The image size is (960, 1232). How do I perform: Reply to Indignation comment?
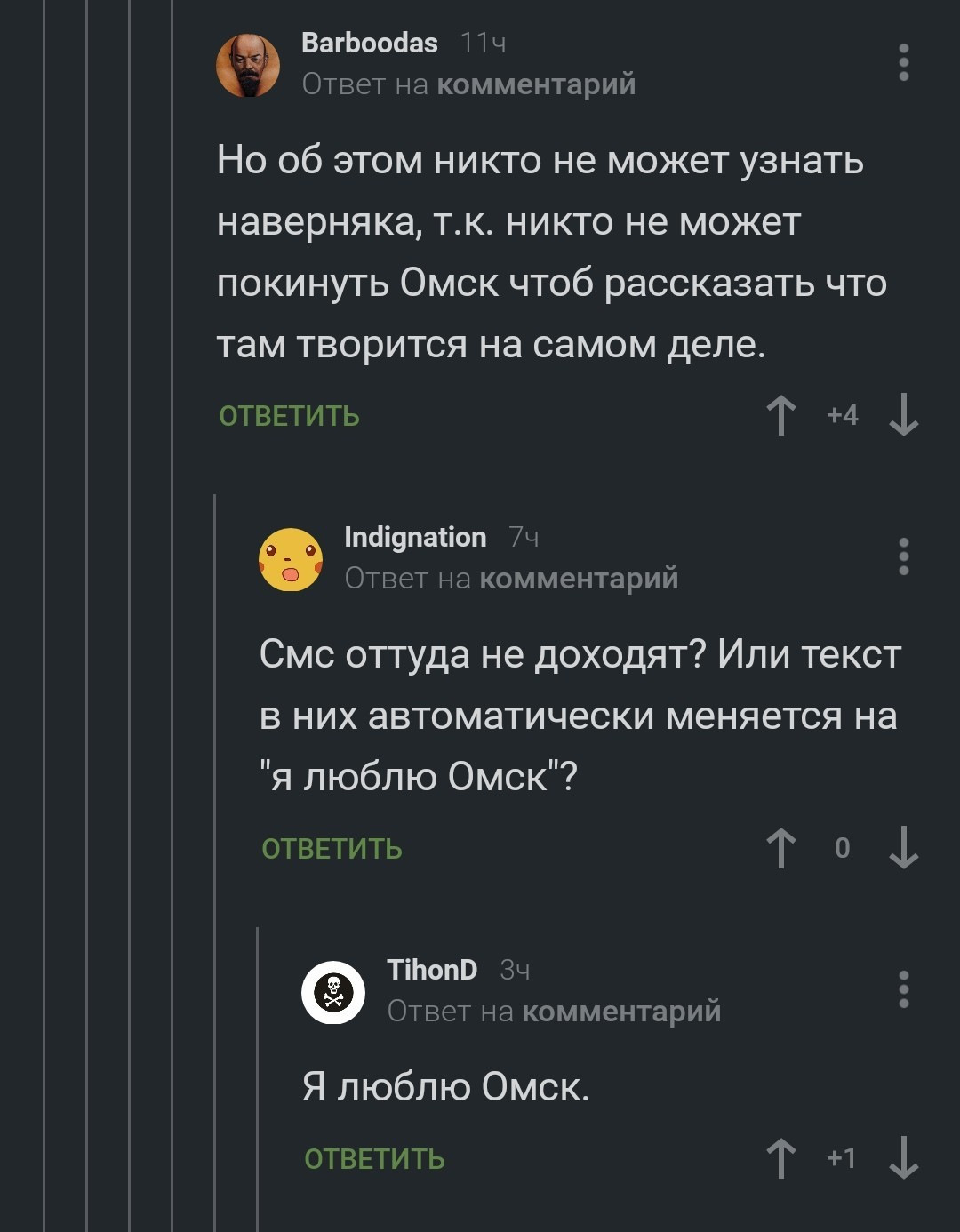click(x=332, y=849)
